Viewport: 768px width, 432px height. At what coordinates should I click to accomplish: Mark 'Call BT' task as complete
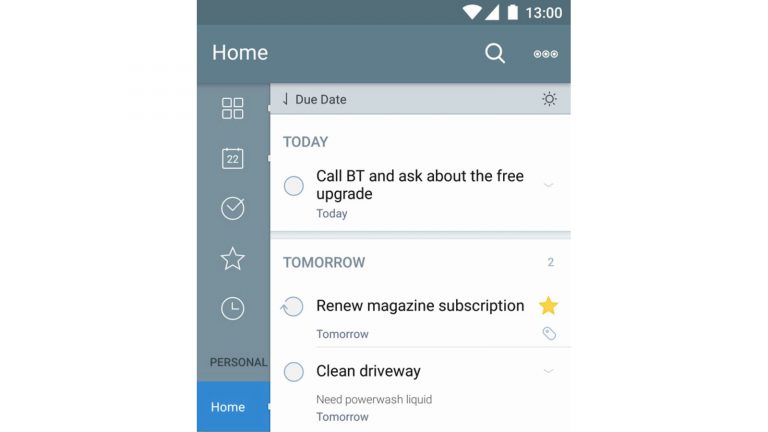click(x=294, y=185)
